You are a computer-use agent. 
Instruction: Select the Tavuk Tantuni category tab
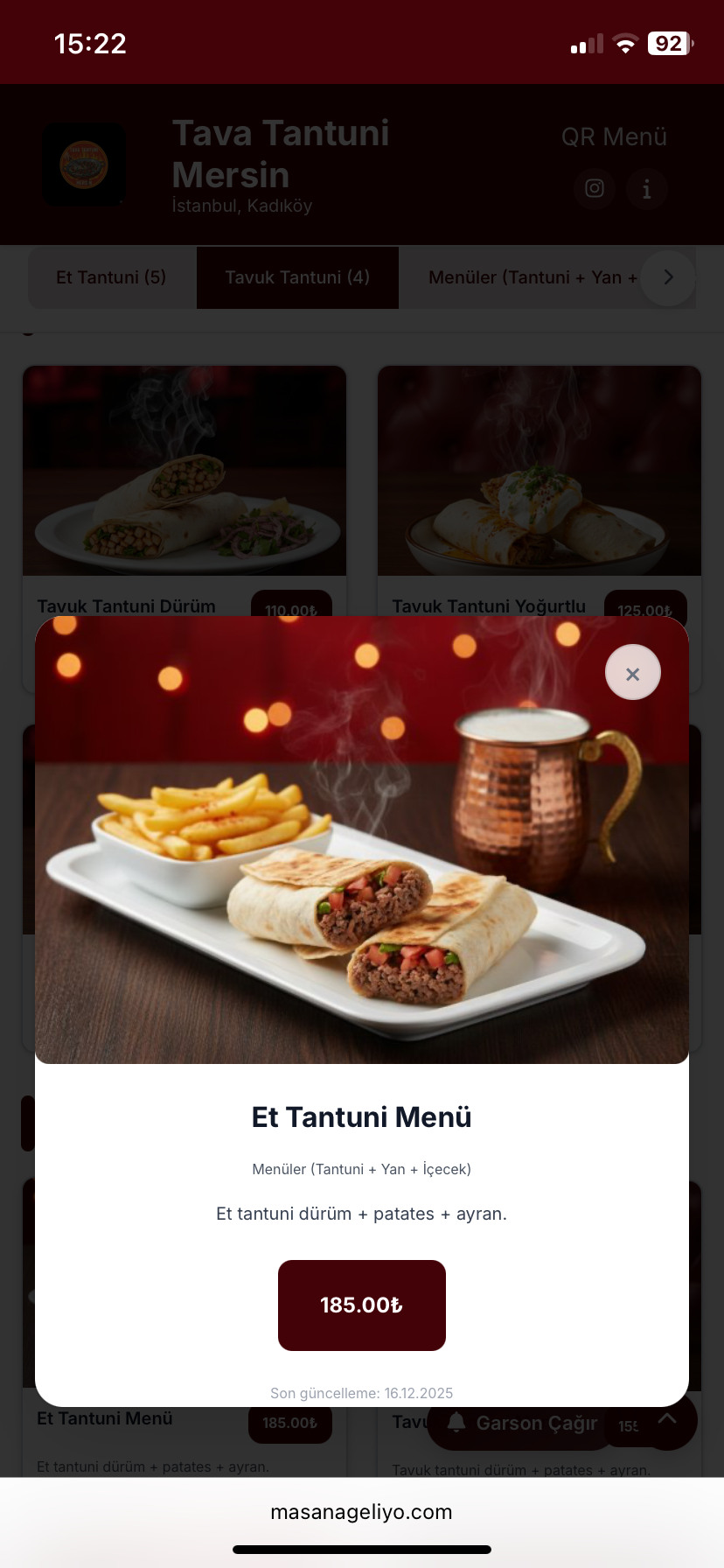[x=297, y=277]
